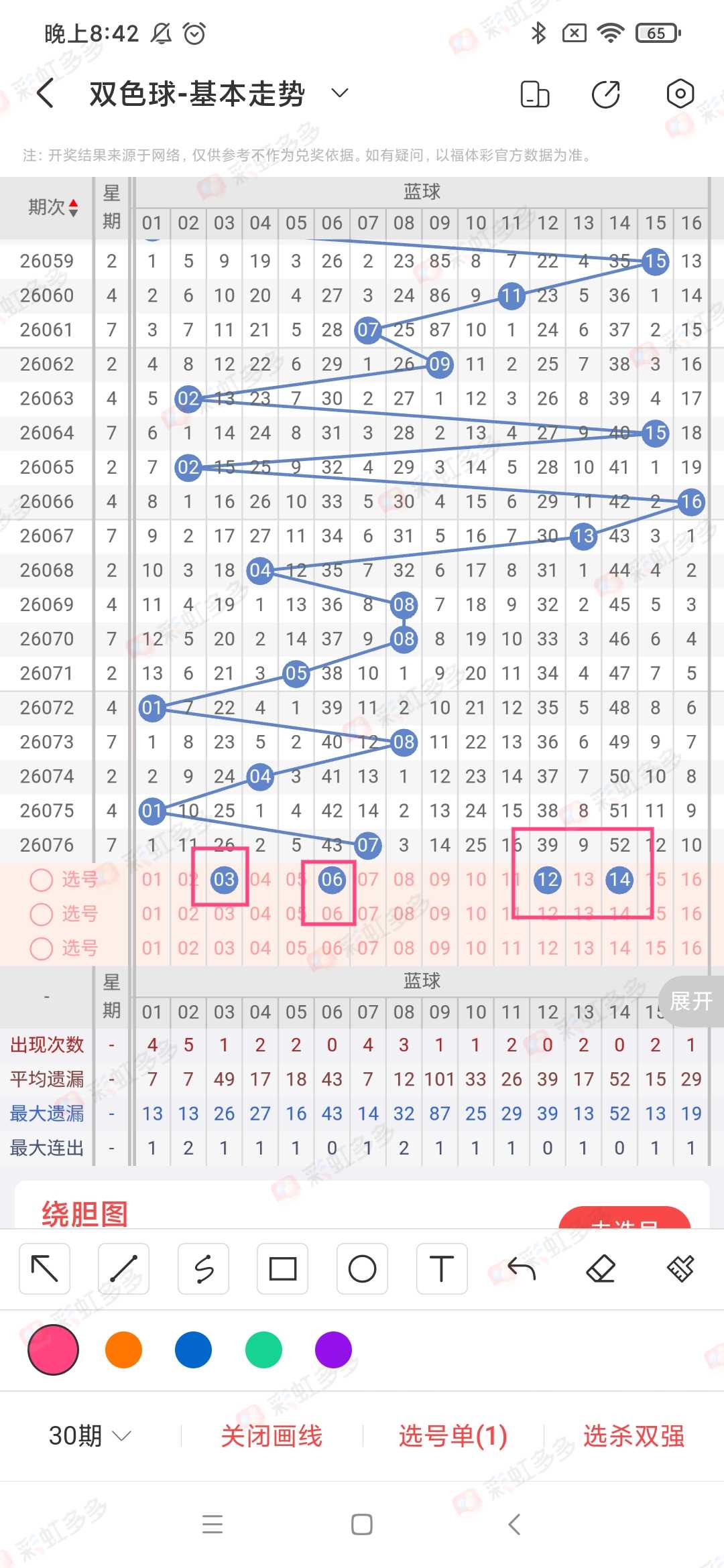Screen dimensions: 724x1568
Task: Tap 关闭画线 to close drawing mode
Action: 271,1436
